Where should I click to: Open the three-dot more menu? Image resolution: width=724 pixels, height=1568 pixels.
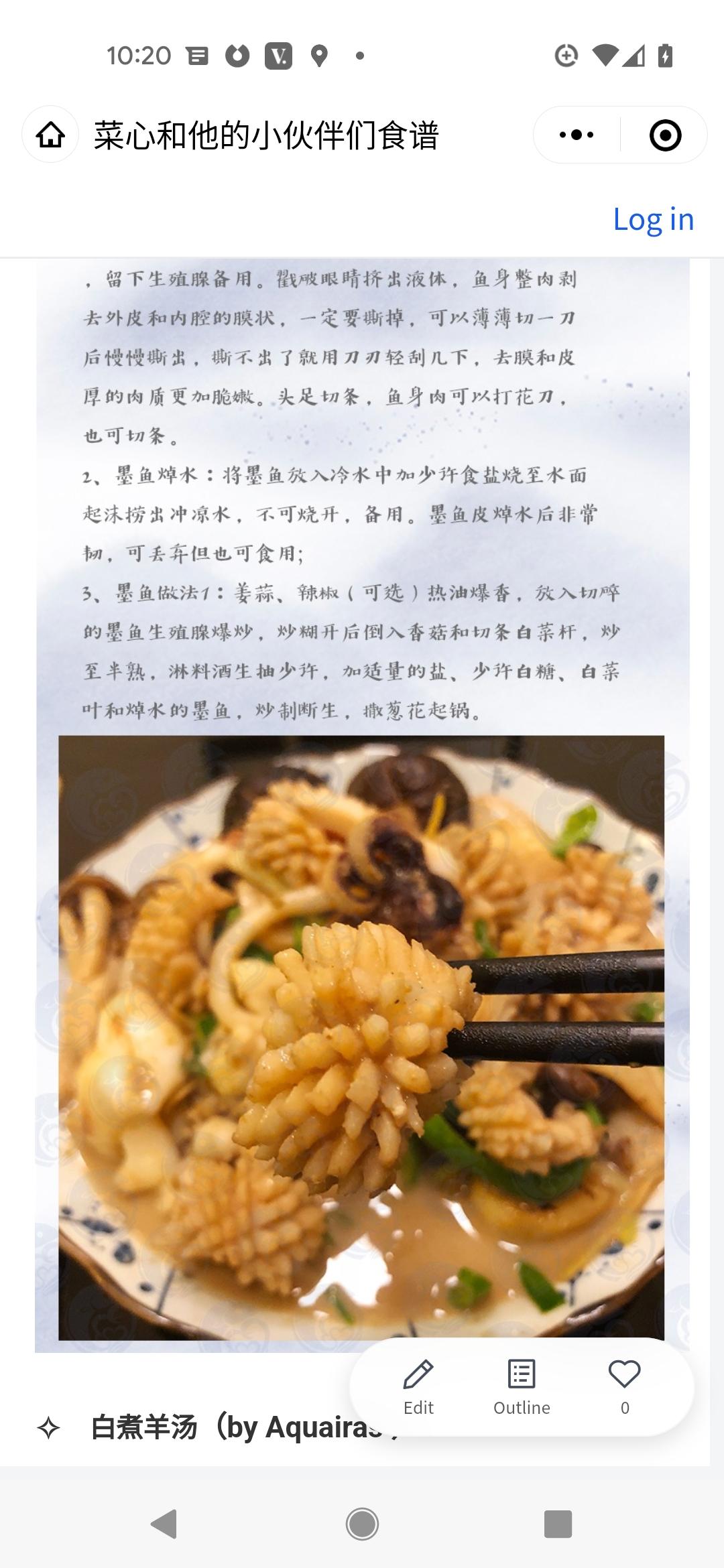coord(577,135)
